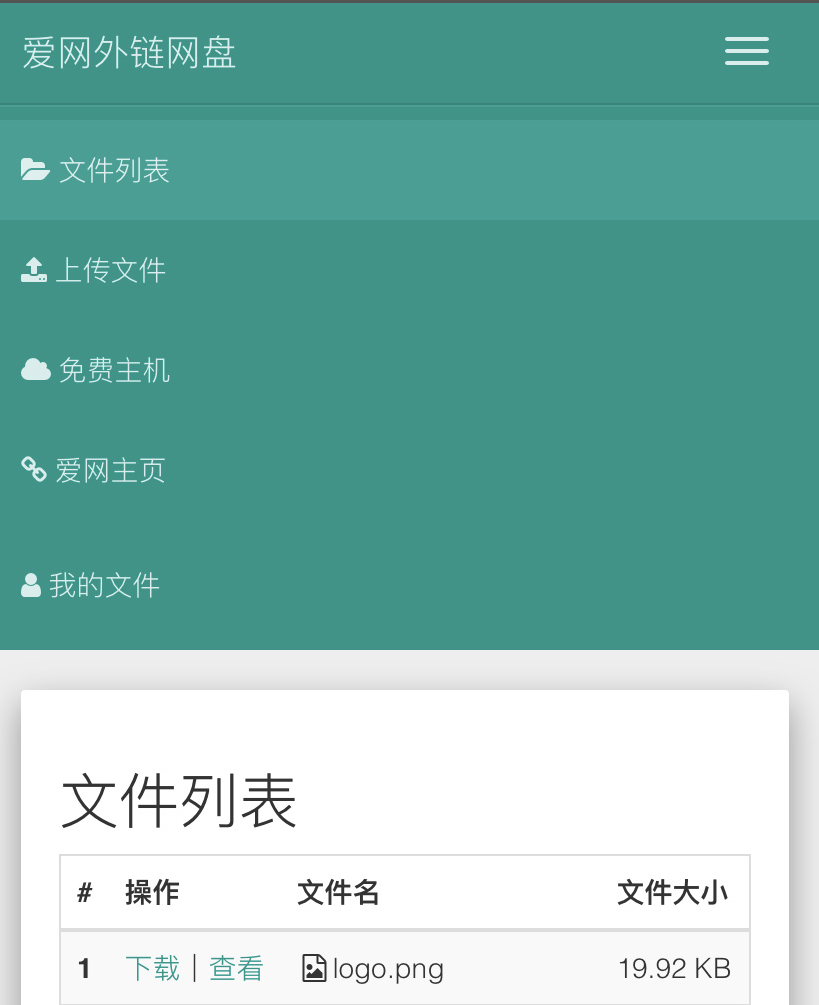Select the upload icon next to 上传文件
This screenshot has height=1005, width=819.
(34, 269)
